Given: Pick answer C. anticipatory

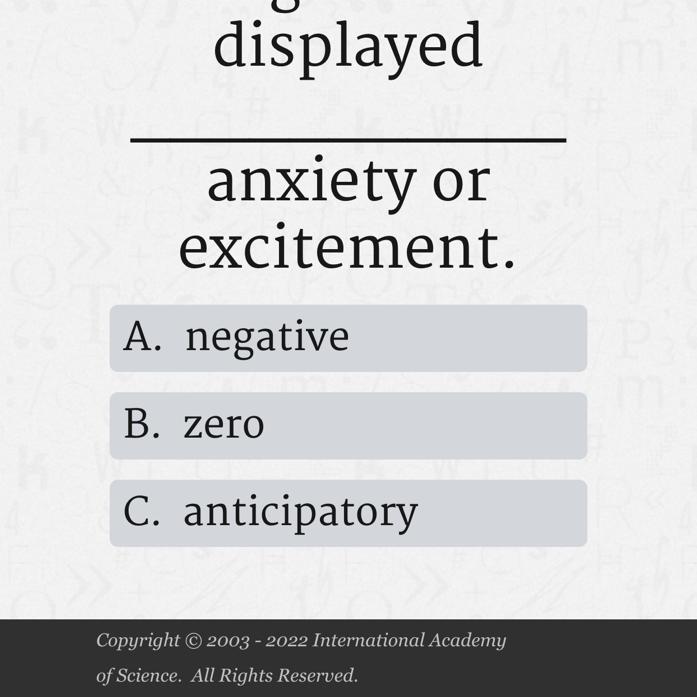Looking at the screenshot, I should click(x=348, y=513).
